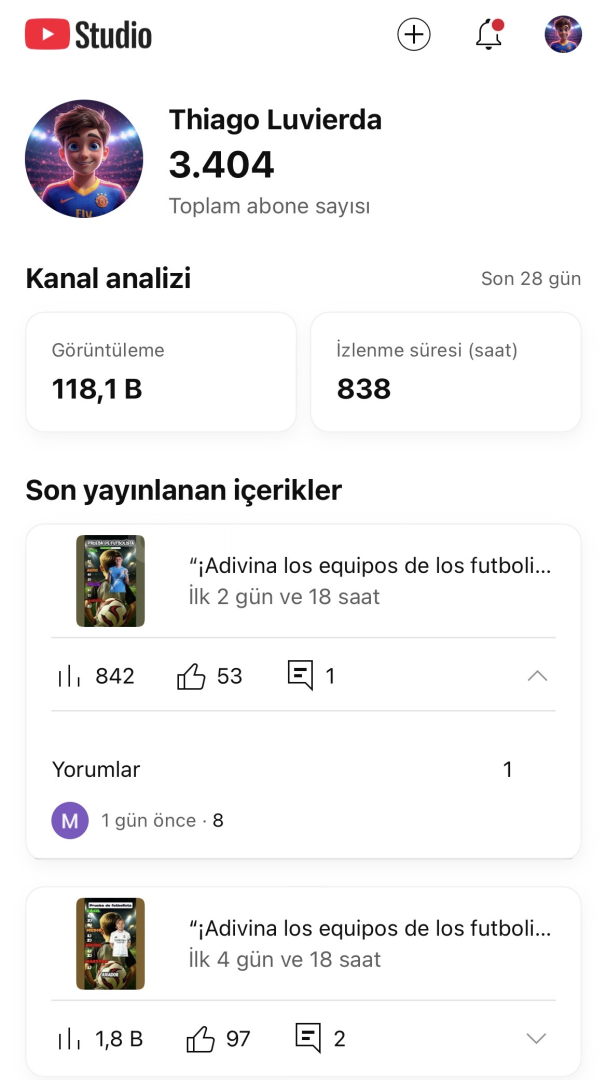This screenshot has height=1080, width=607.
Task: Open the İzlenme süresi analytics card
Action: pos(446,372)
